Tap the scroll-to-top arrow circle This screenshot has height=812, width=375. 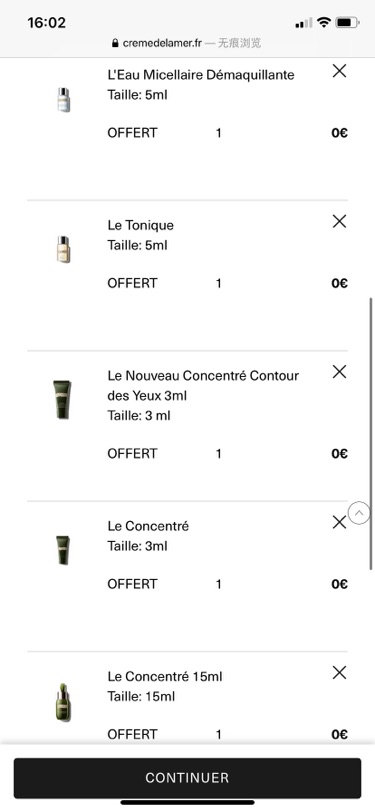coord(359,513)
